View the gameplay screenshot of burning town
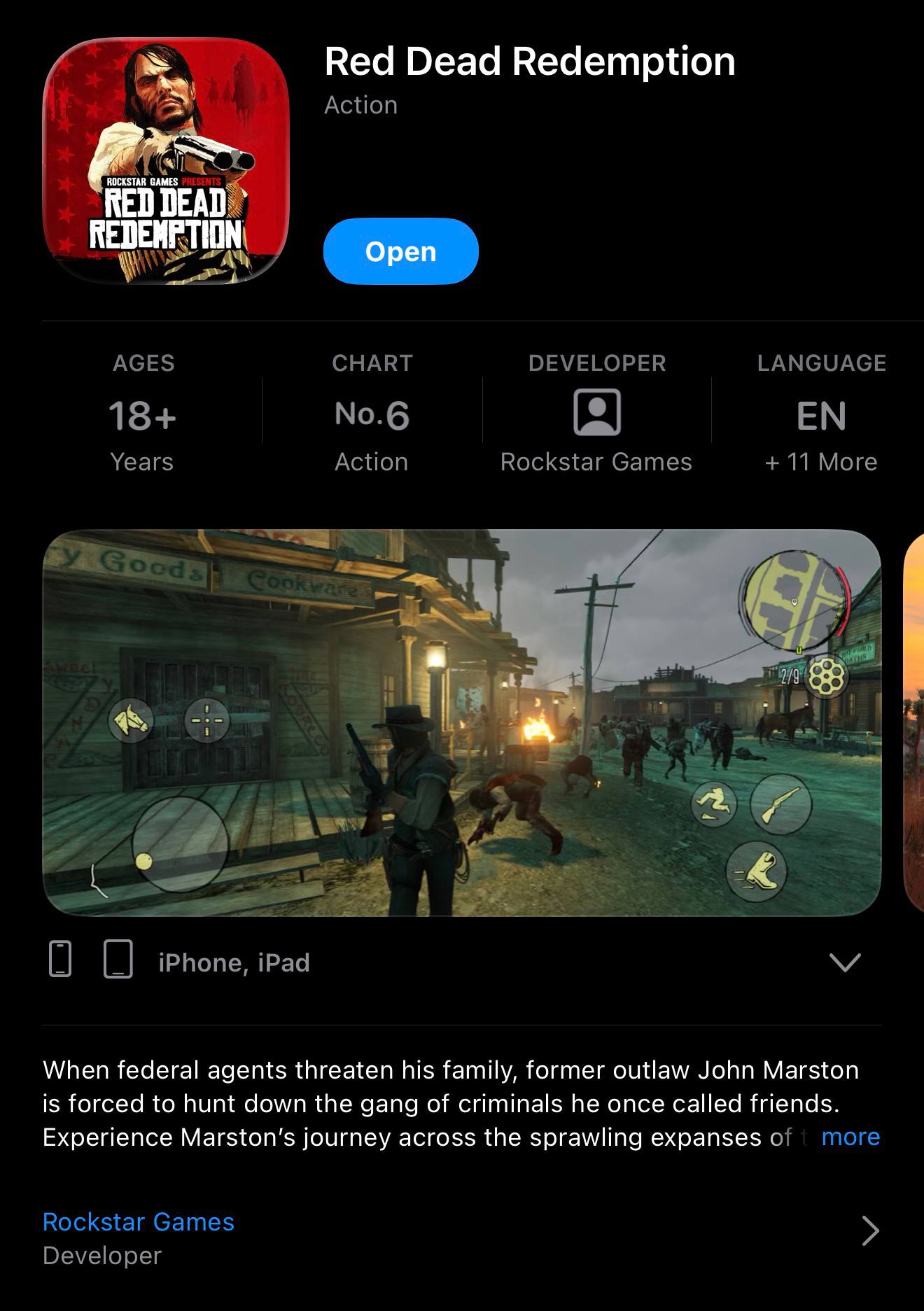924x1311 pixels. click(461, 722)
